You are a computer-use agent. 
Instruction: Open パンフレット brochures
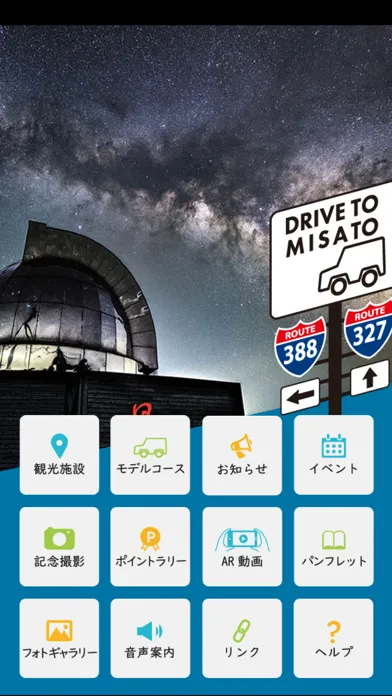(333, 547)
